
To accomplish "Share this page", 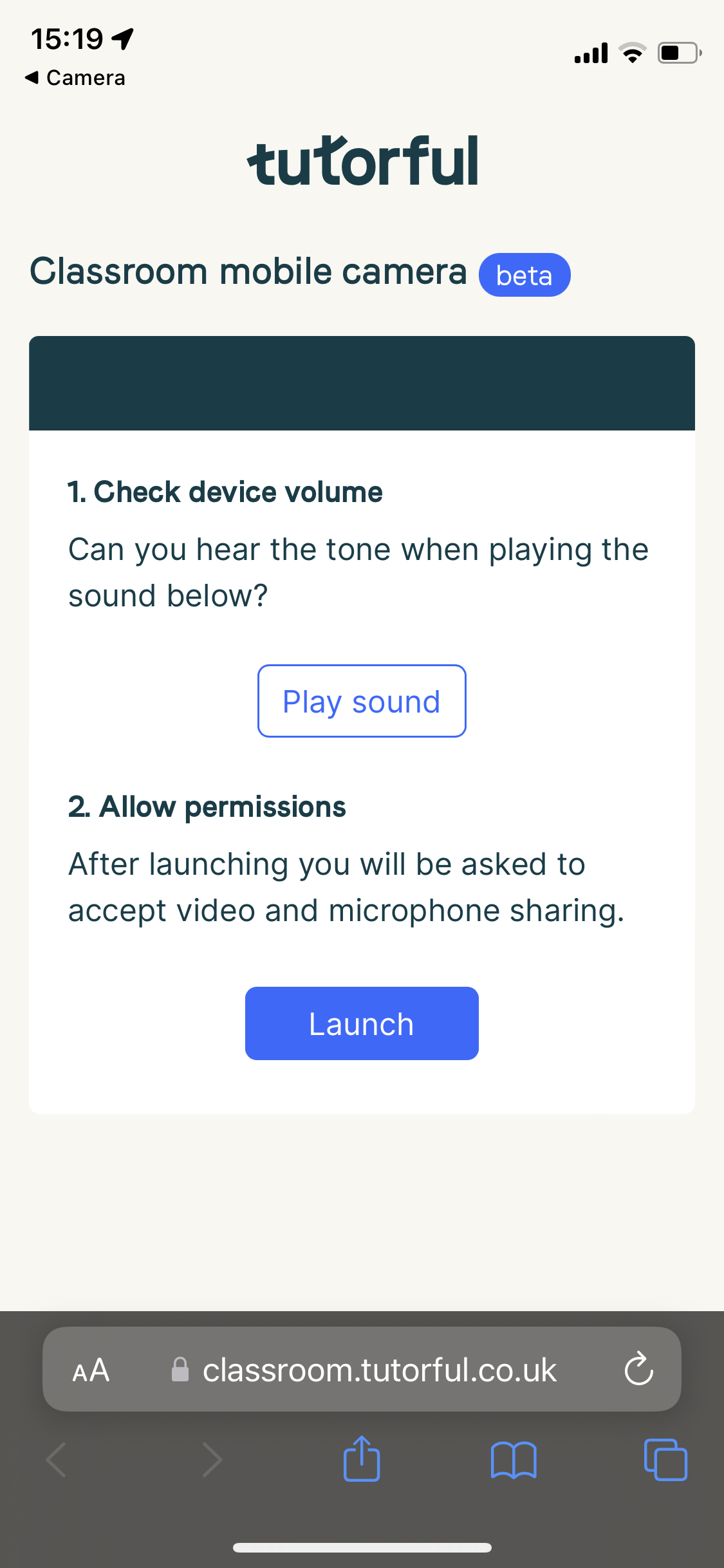I will pyautogui.click(x=362, y=1459).
